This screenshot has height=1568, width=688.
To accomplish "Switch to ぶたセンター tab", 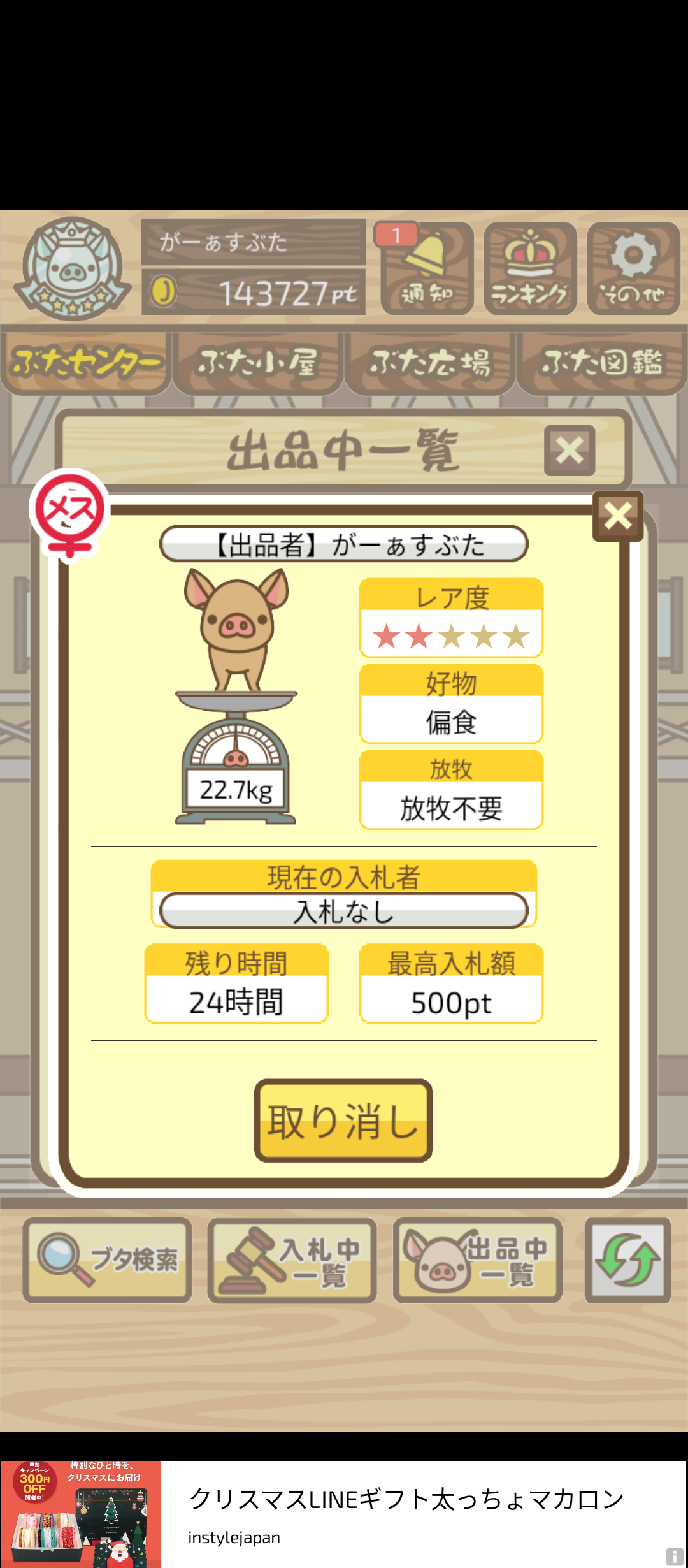I will click(x=86, y=362).
